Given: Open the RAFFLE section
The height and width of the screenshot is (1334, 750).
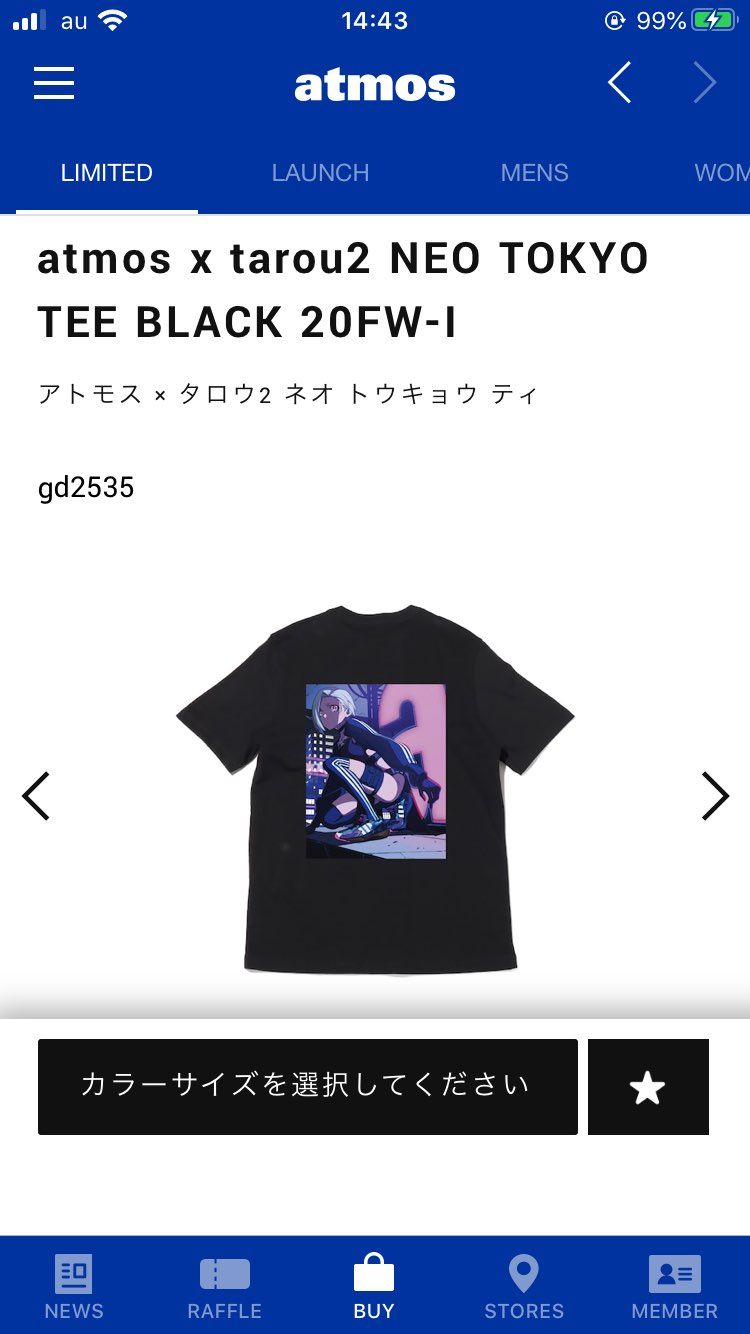Looking at the screenshot, I should click(224, 1287).
